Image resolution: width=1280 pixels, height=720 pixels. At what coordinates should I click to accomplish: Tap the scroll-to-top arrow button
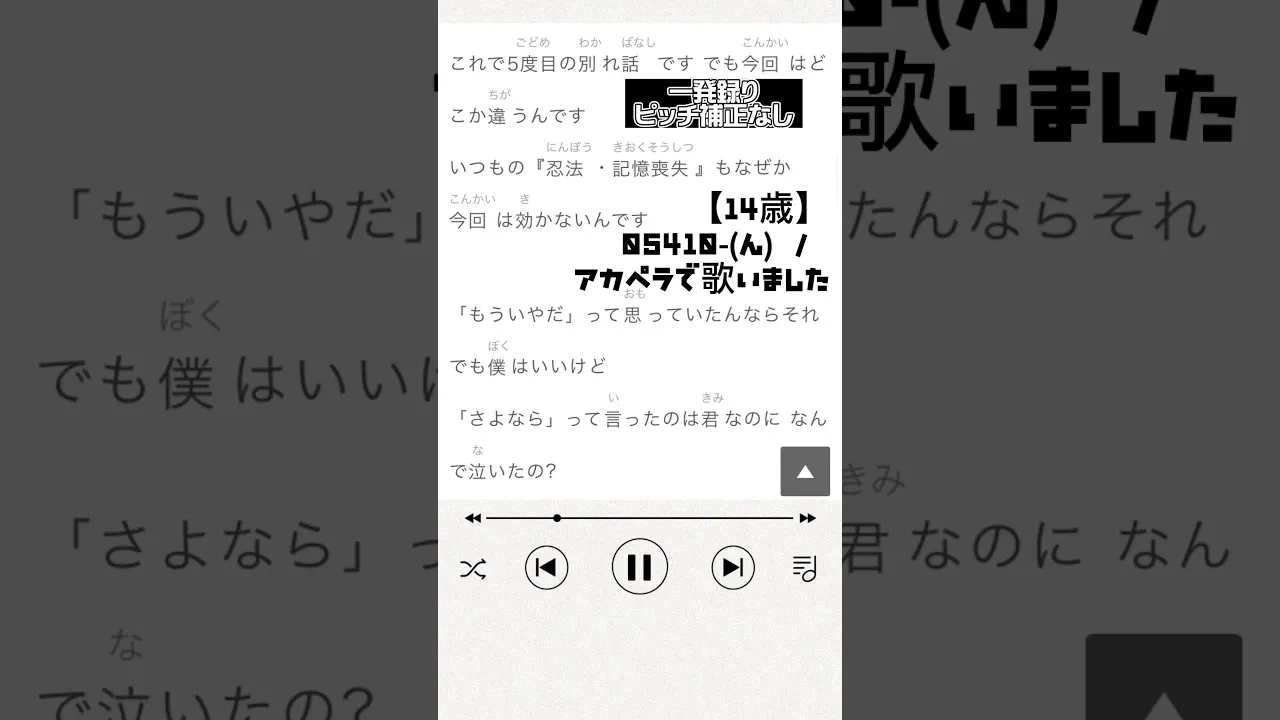(x=805, y=472)
